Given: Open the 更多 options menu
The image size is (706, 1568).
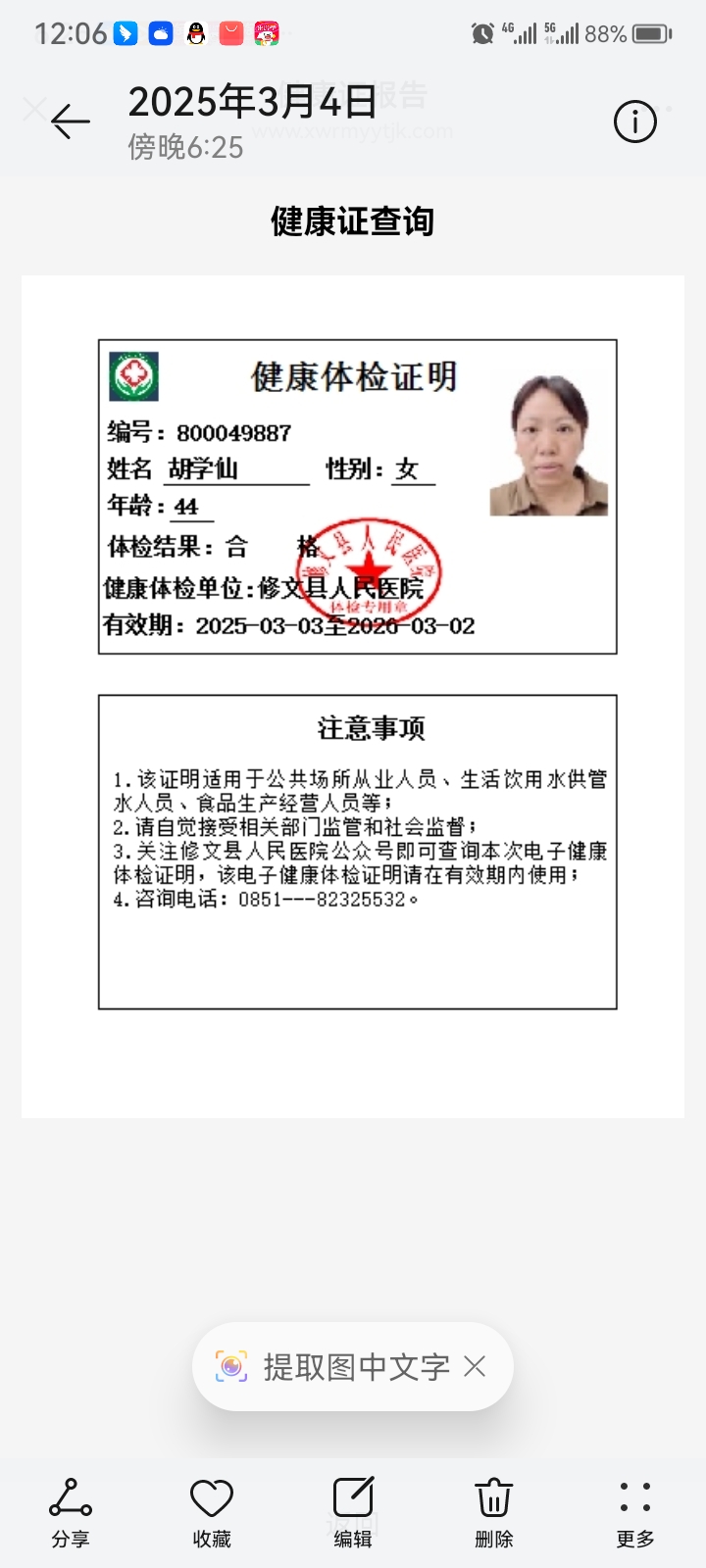Looking at the screenshot, I should pyautogui.click(x=635, y=1511).
